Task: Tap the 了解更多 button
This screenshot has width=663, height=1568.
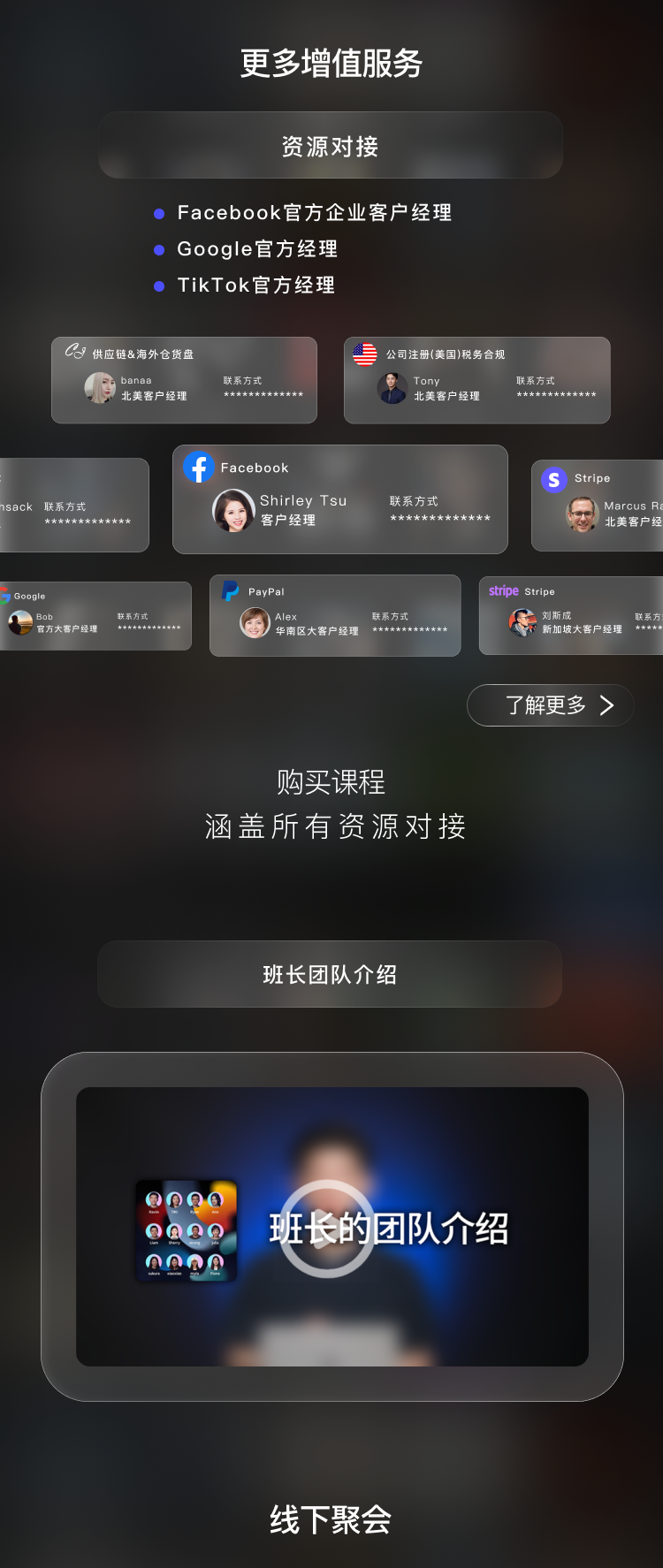Action: coord(550,705)
